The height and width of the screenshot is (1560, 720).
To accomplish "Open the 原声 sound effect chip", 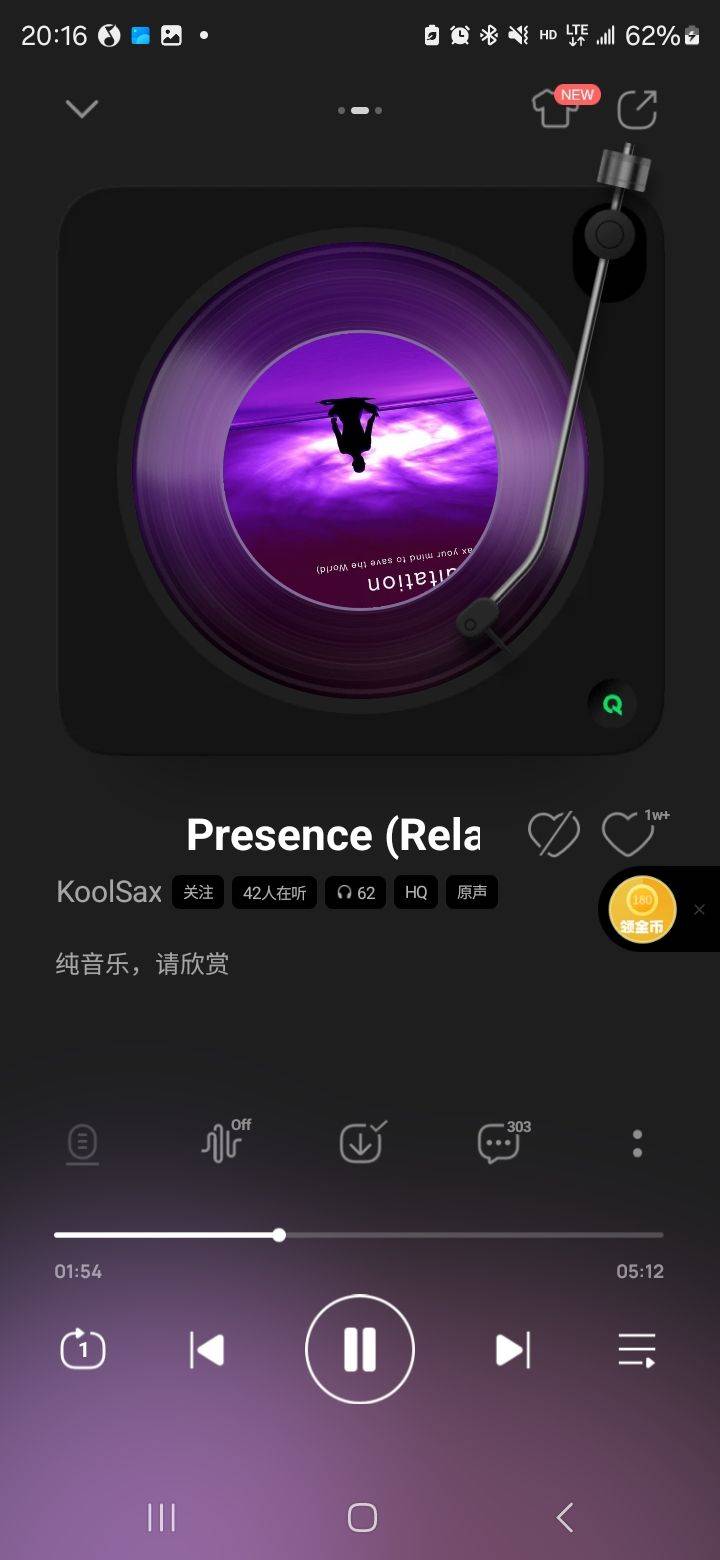I will (x=472, y=892).
